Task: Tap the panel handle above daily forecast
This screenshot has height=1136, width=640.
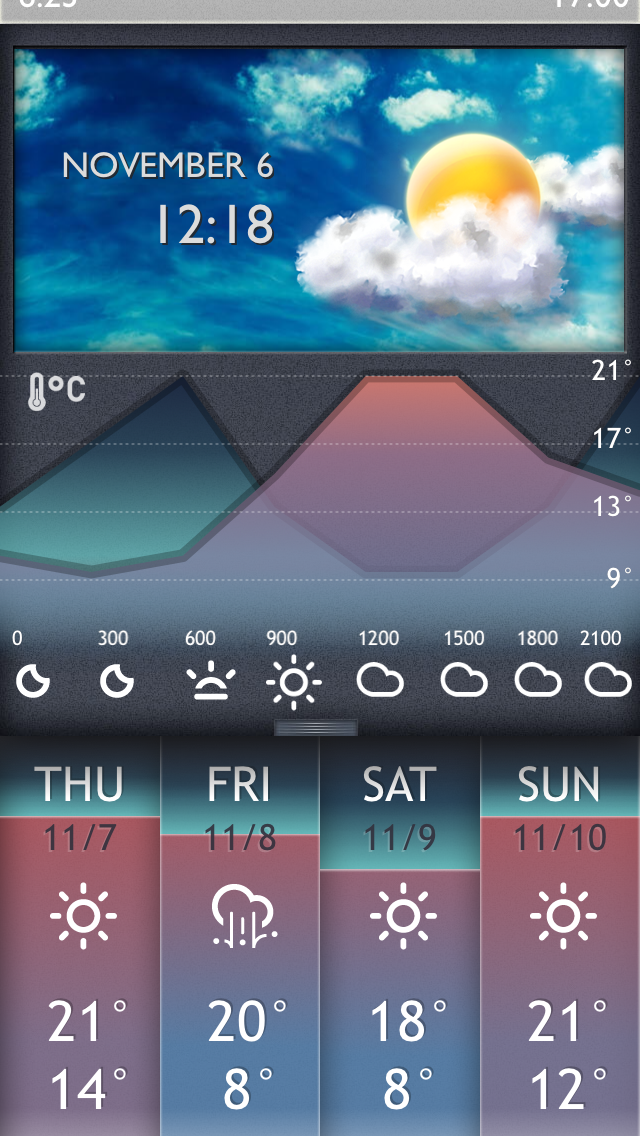Action: coord(316,727)
